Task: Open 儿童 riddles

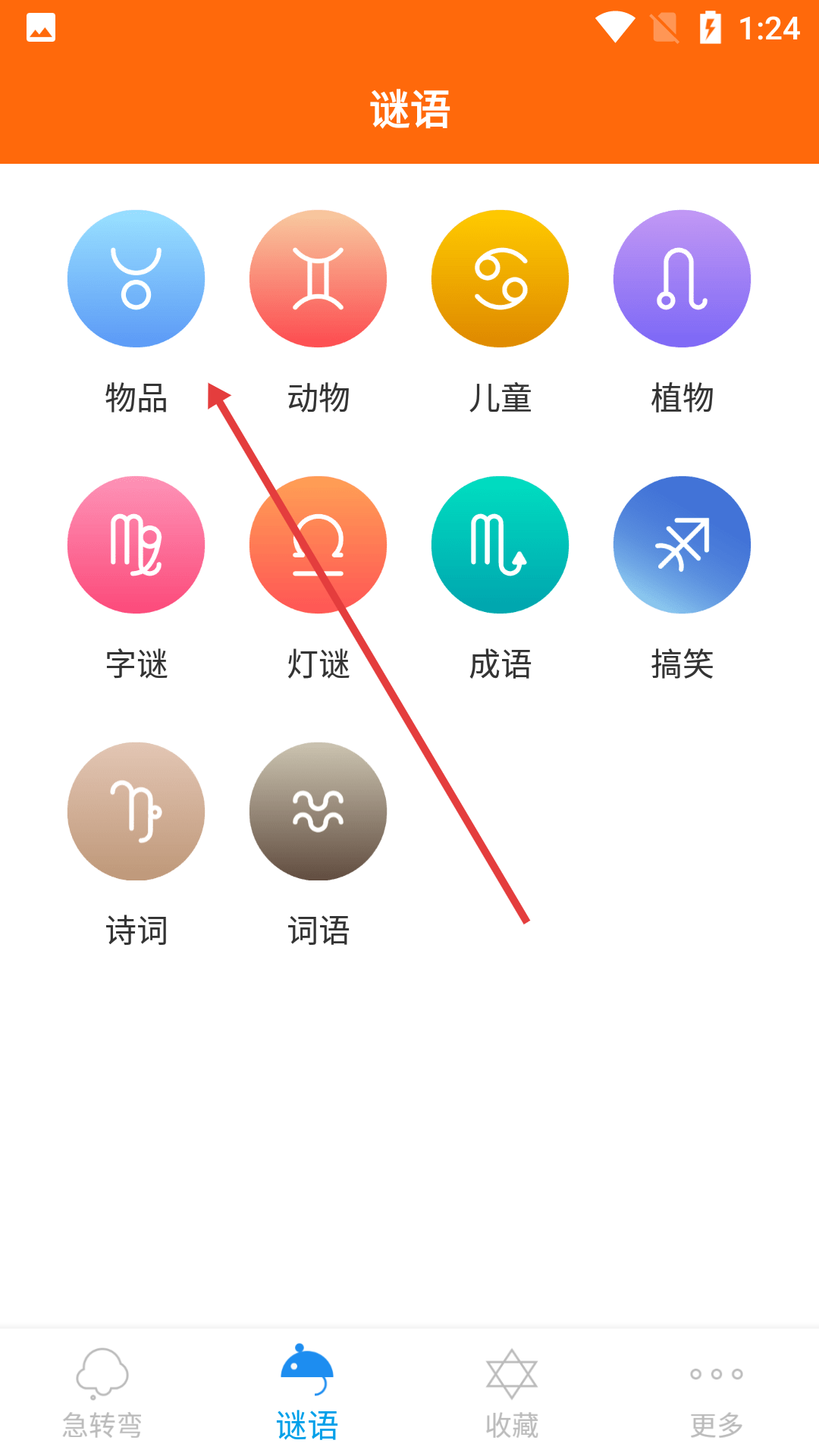Action: click(x=500, y=279)
